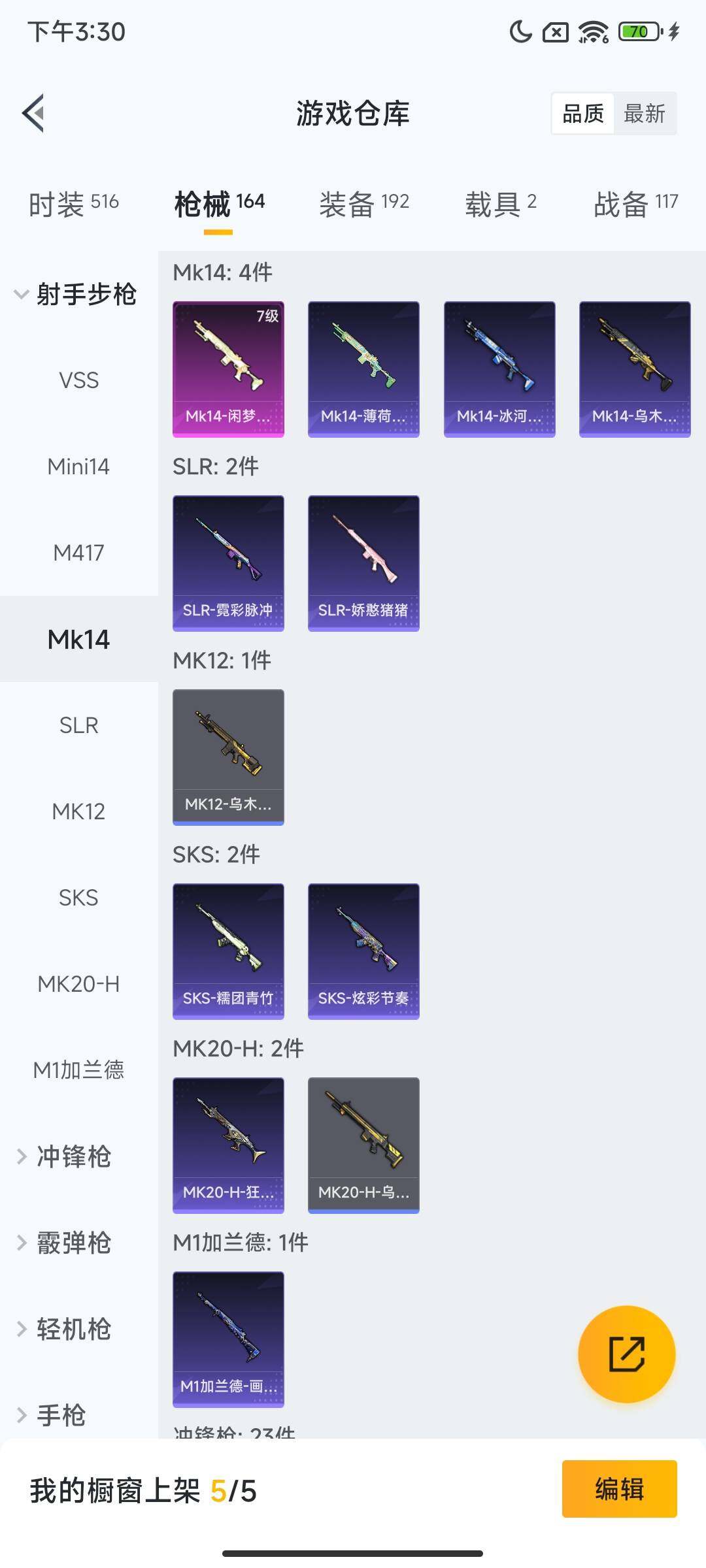Open the SLR-娇憨猪猪 skin
This screenshot has height=1568, width=706.
click(x=363, y=563)
